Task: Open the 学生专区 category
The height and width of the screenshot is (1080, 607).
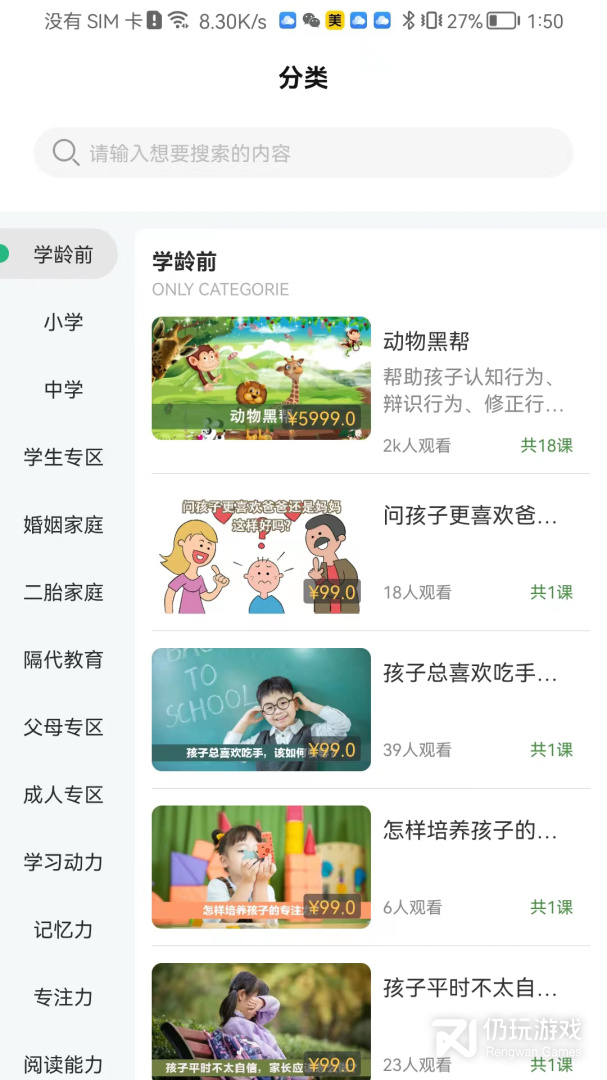Action: [63, 457]
